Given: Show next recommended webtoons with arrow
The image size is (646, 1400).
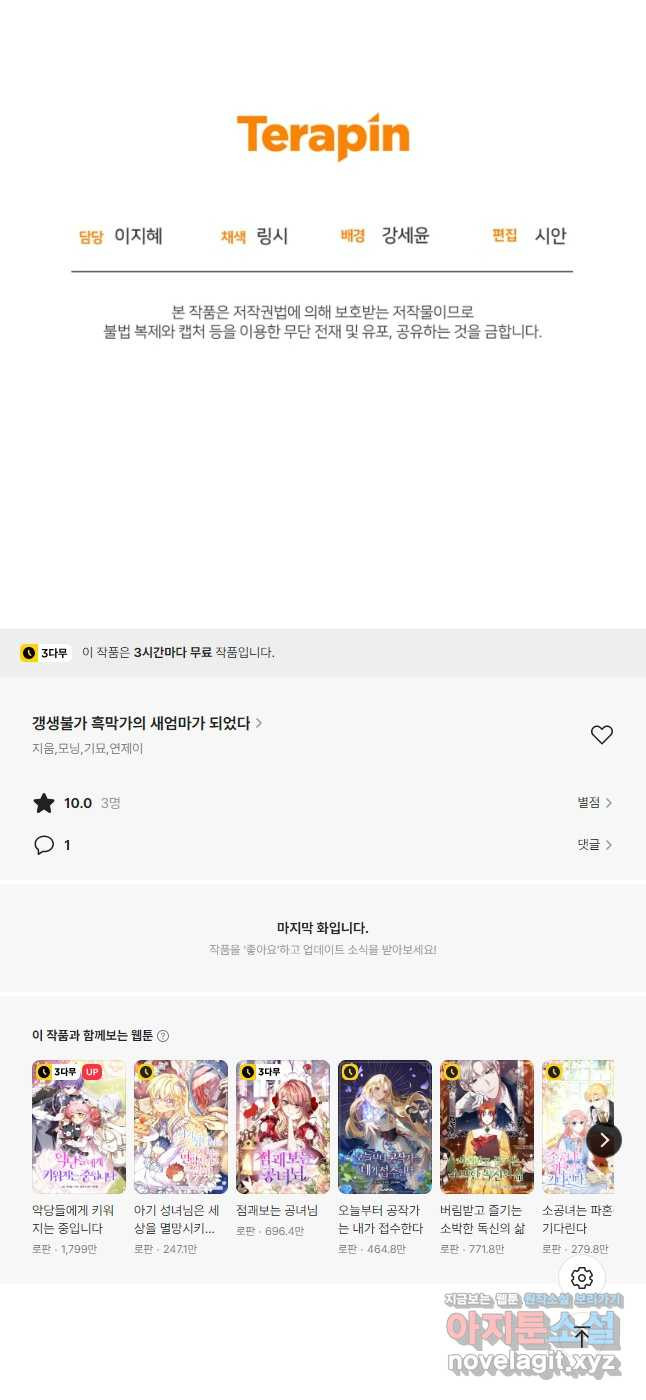Looking at the screenshot, I should (x=604, y=1140).
